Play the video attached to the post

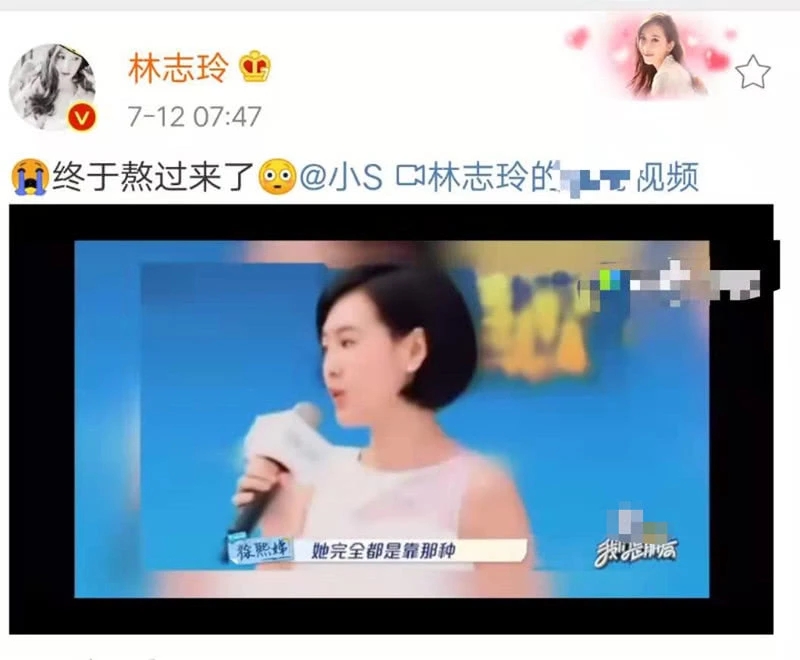[x=391, y=419]
